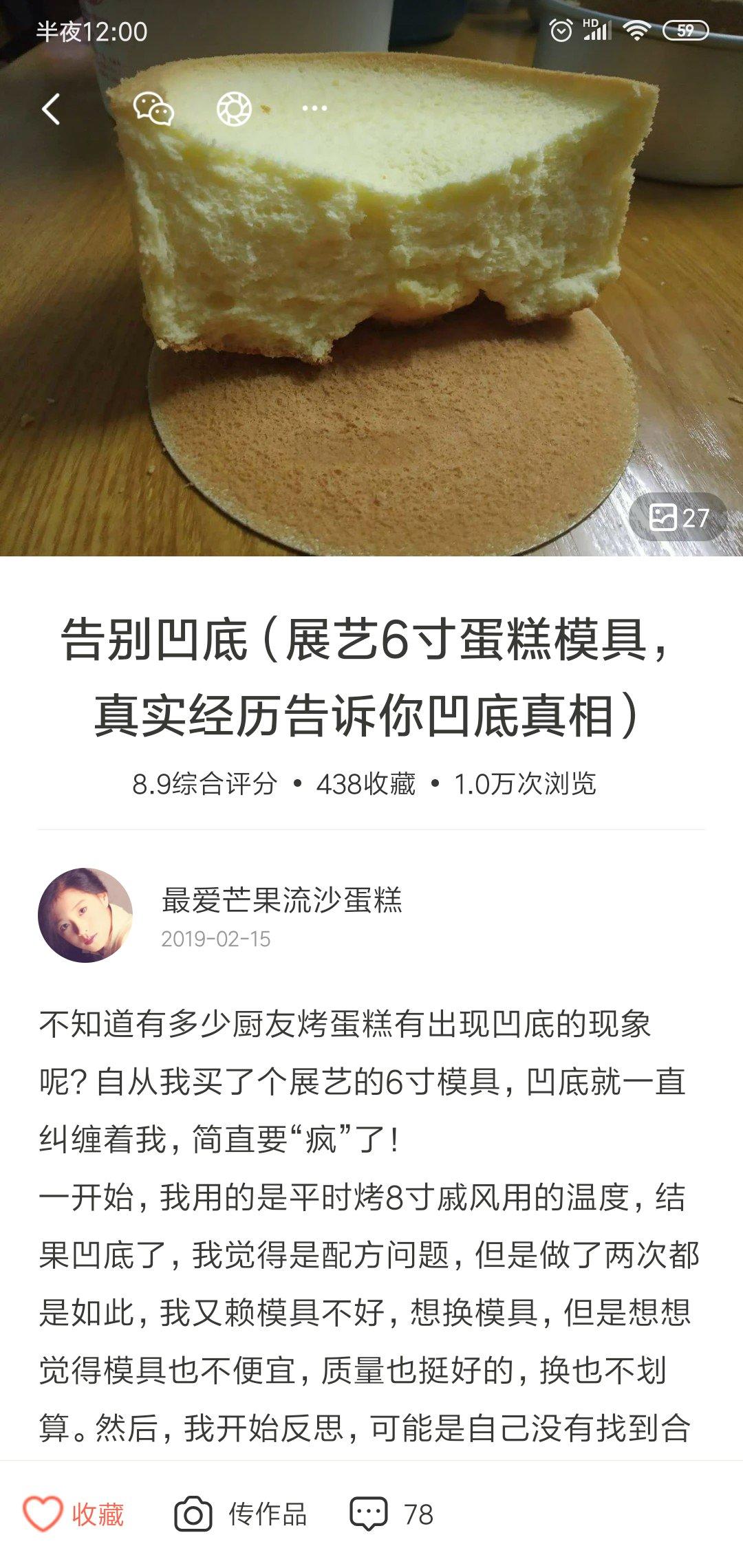The image size is (743, 1568).
Task: Go back using the top-left arrow
Action: pos(52,109)
